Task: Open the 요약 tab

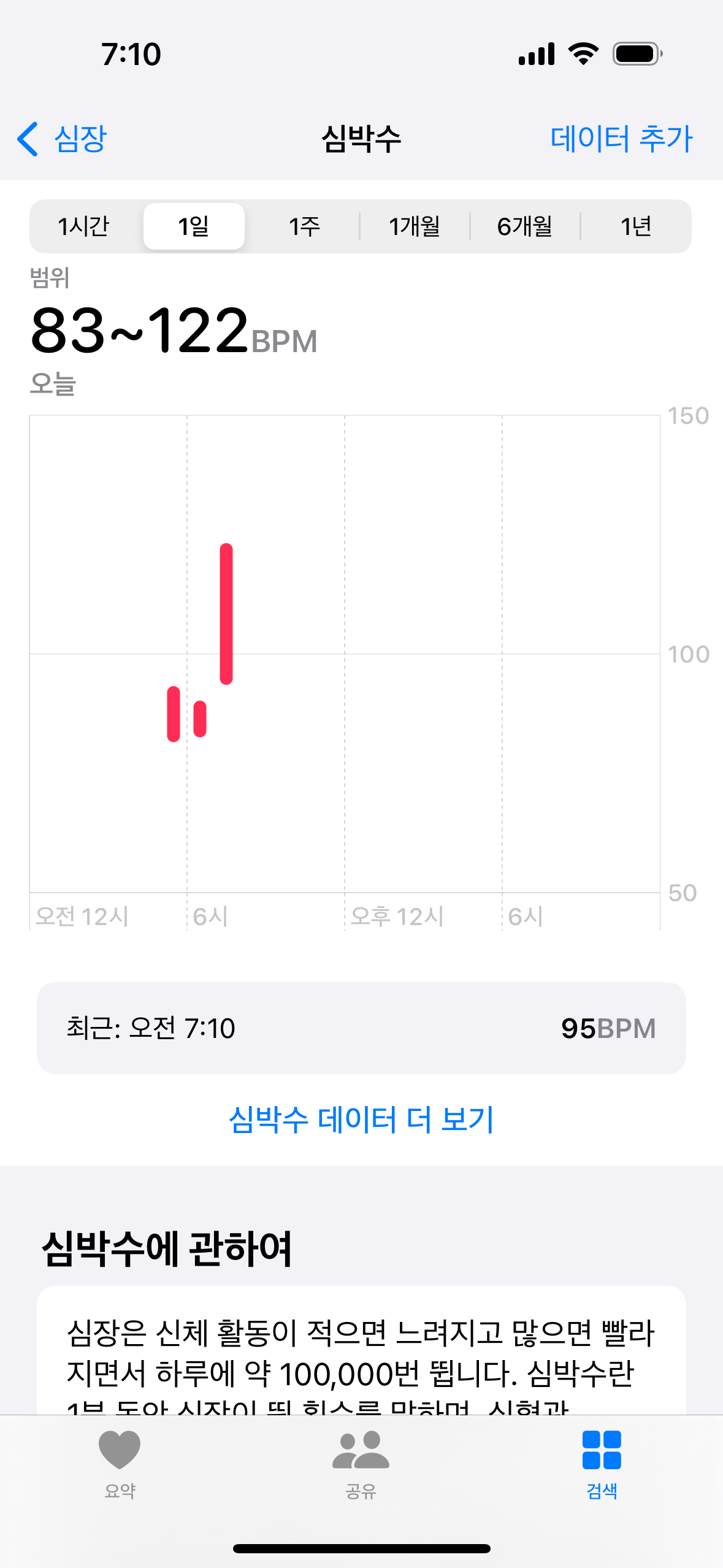Action: pyautogui.click(x=120, y=1464)
